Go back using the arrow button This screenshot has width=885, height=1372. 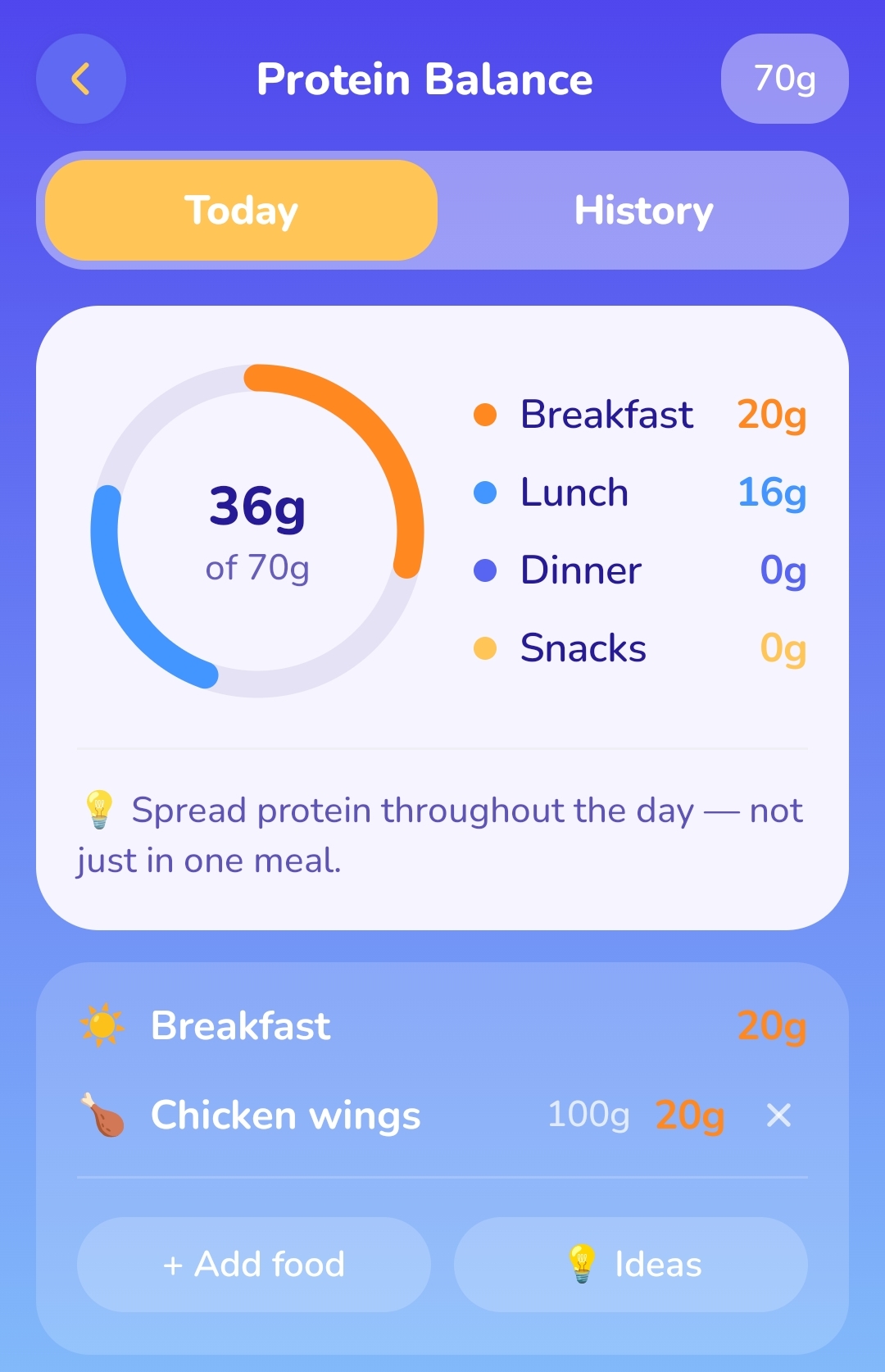pyautogui.click(x=81, y=79)
